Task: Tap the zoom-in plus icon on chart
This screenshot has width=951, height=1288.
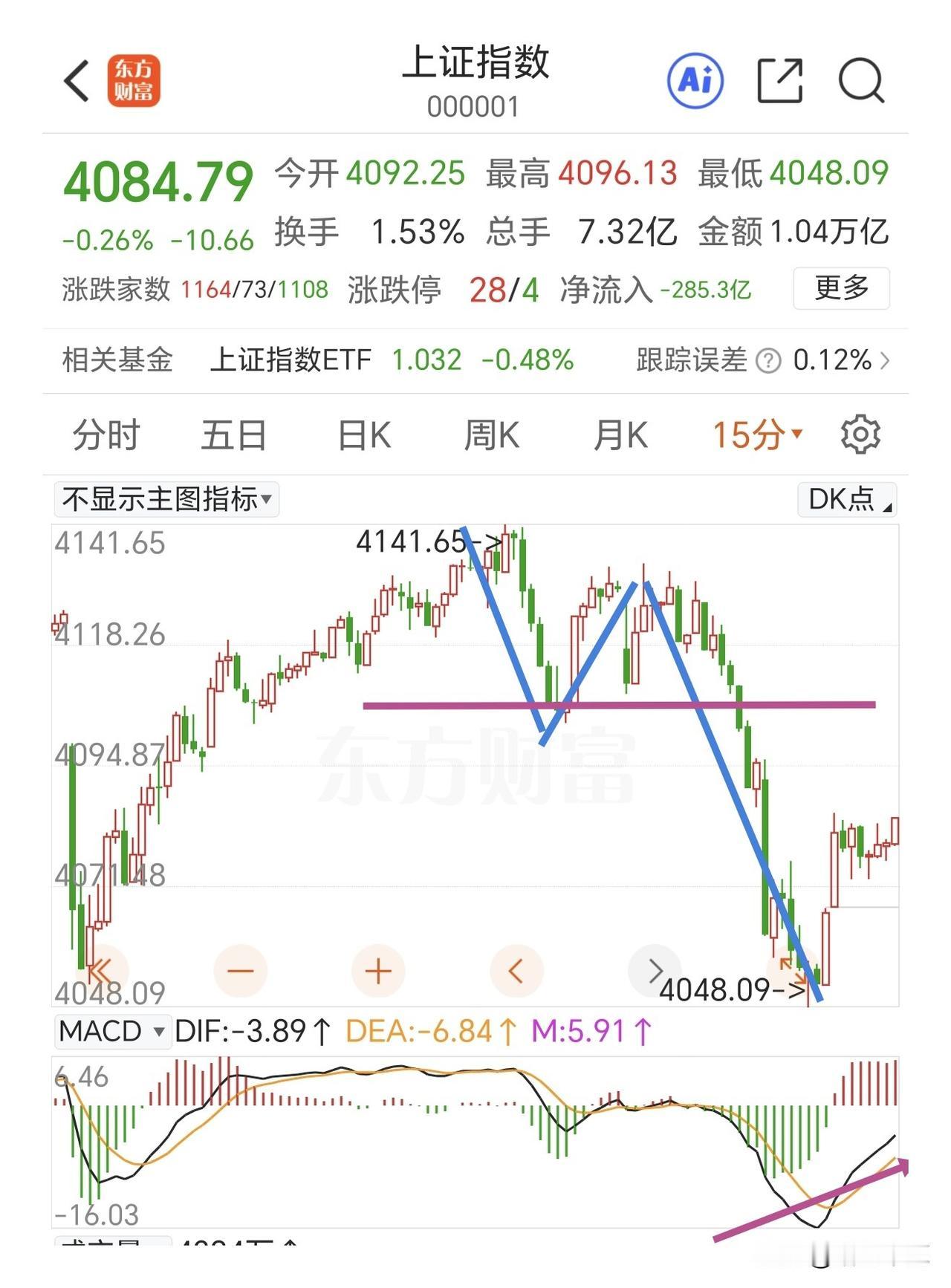Action: 377,970
